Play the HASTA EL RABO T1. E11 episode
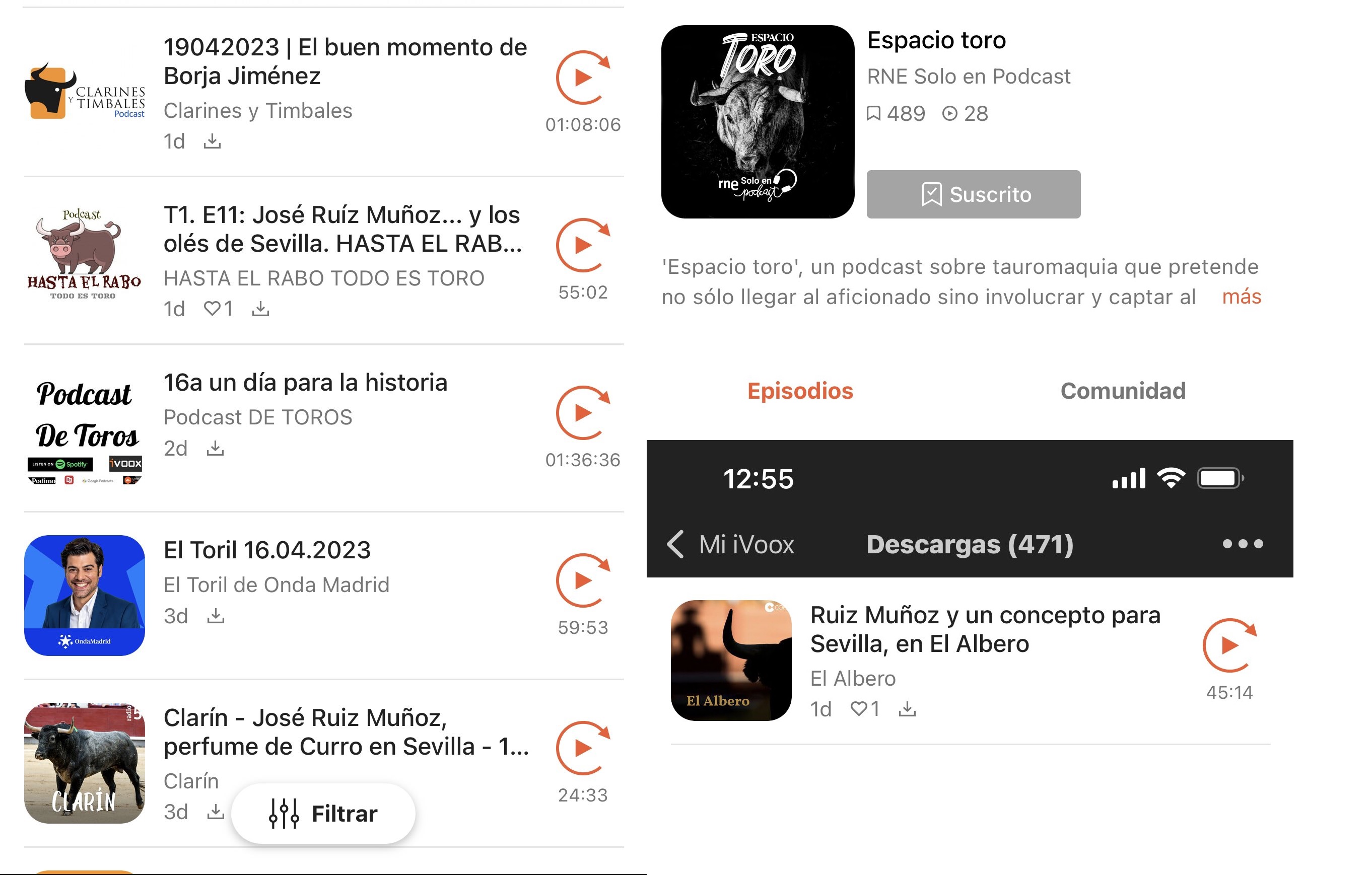This screenshot has height=876, width=1372. point(582,245)
